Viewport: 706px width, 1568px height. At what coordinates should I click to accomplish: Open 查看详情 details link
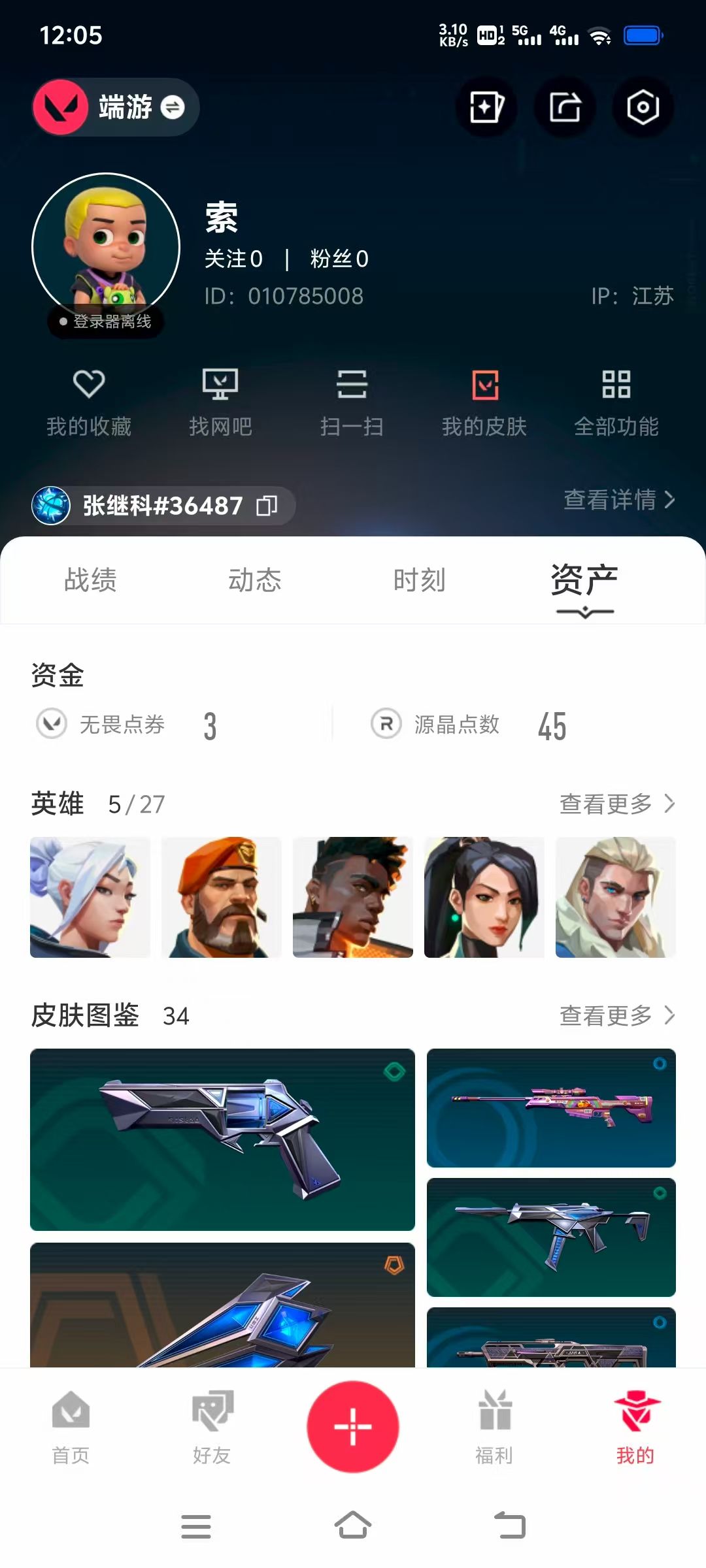click(618, 500)
